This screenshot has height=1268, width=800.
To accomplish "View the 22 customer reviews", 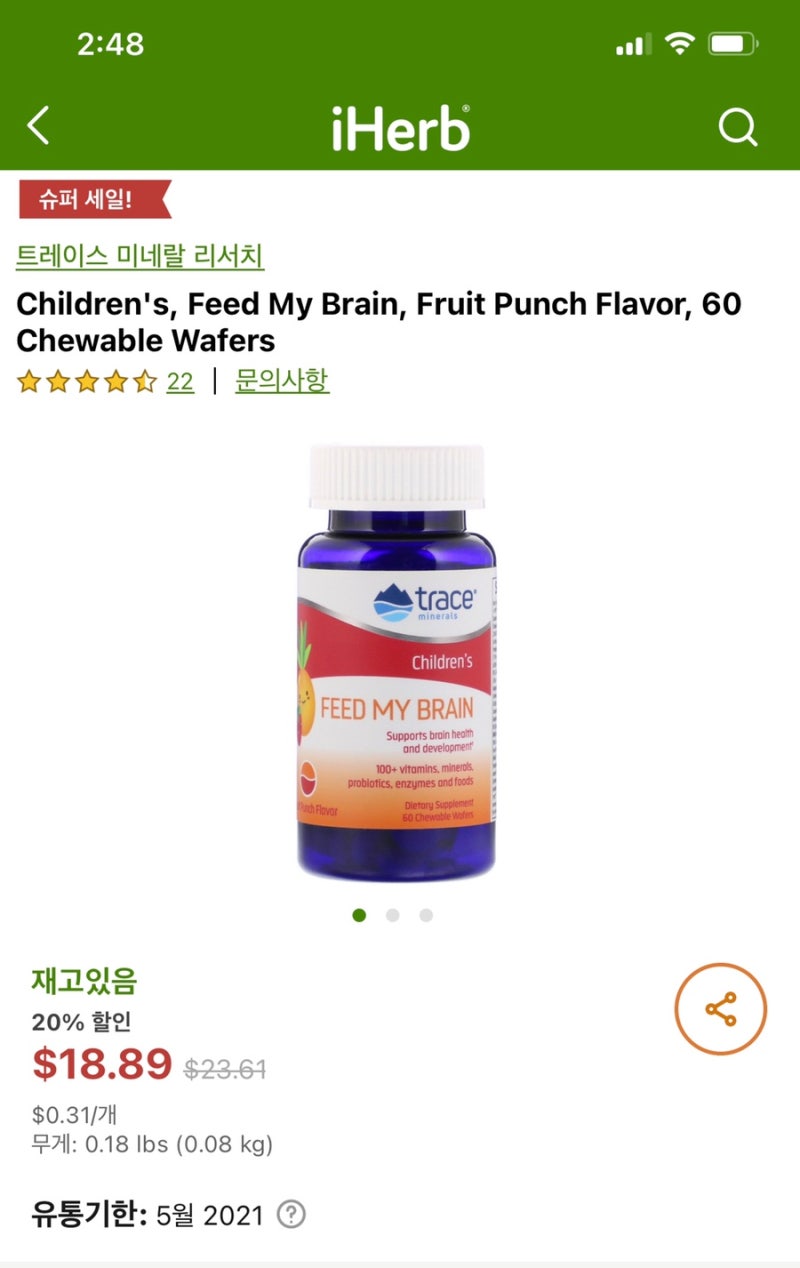I will (x=180, y=381).
